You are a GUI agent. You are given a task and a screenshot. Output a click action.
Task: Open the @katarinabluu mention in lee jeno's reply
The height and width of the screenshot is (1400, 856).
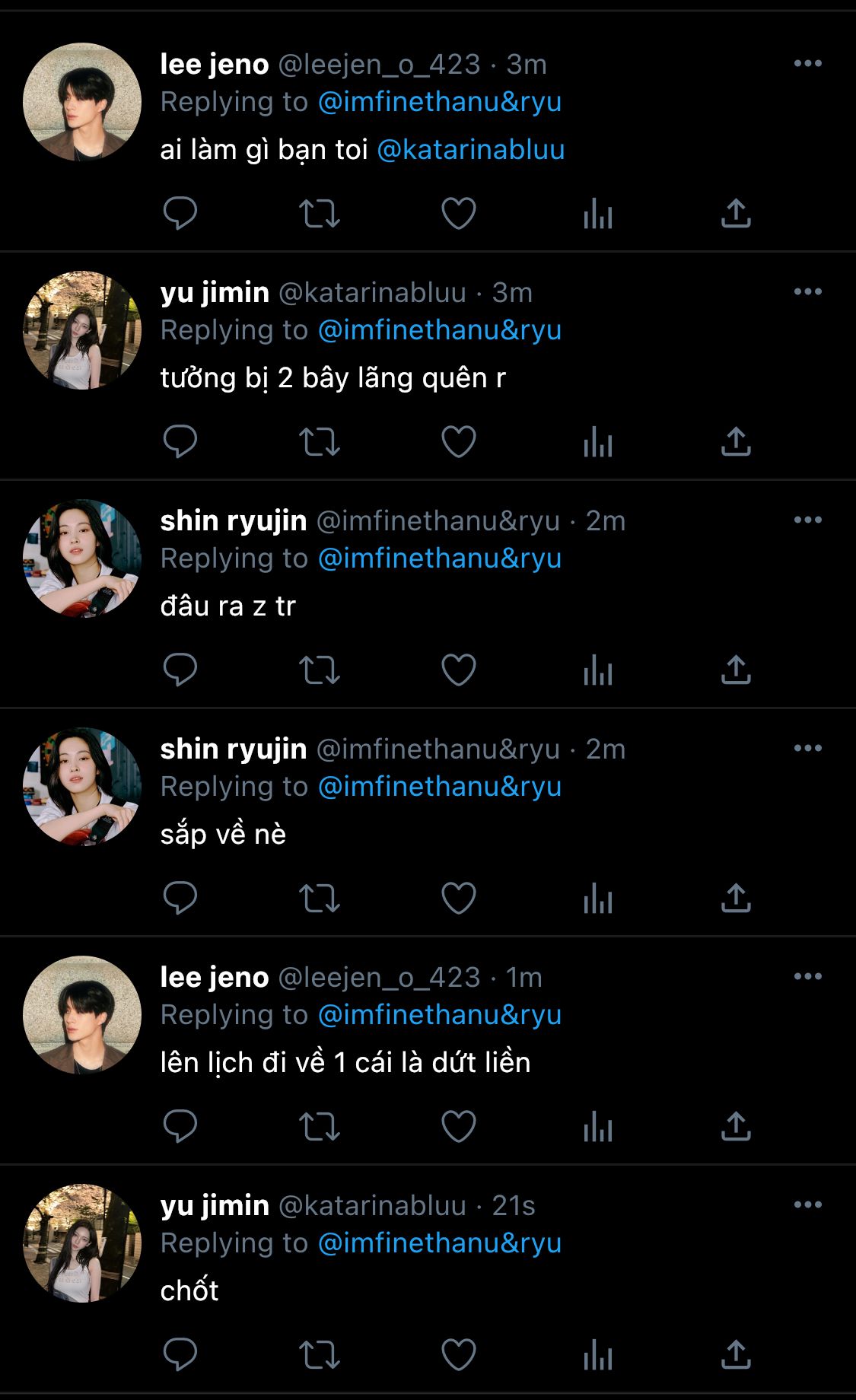(x=470, y=150)
